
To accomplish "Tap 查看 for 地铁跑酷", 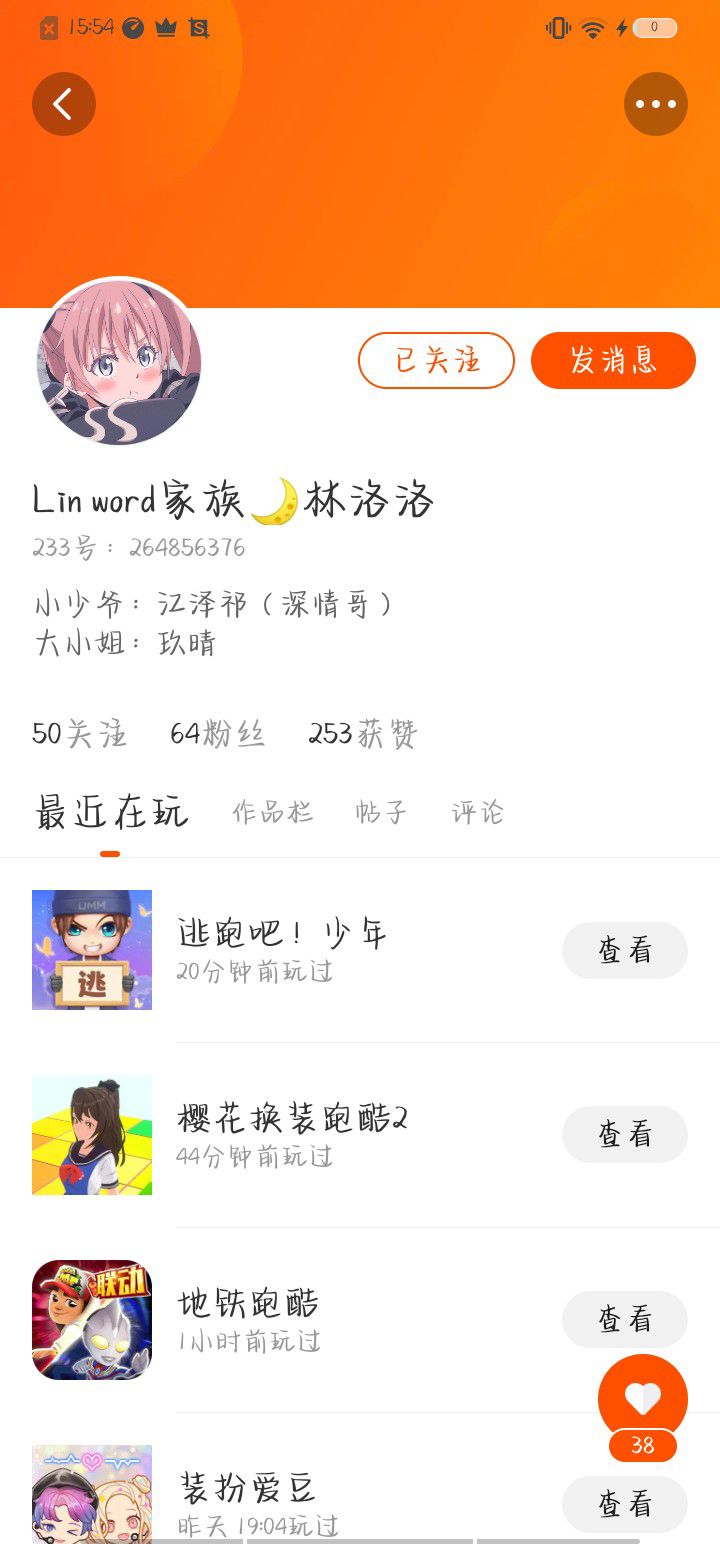I will (x=625, y=1319).
